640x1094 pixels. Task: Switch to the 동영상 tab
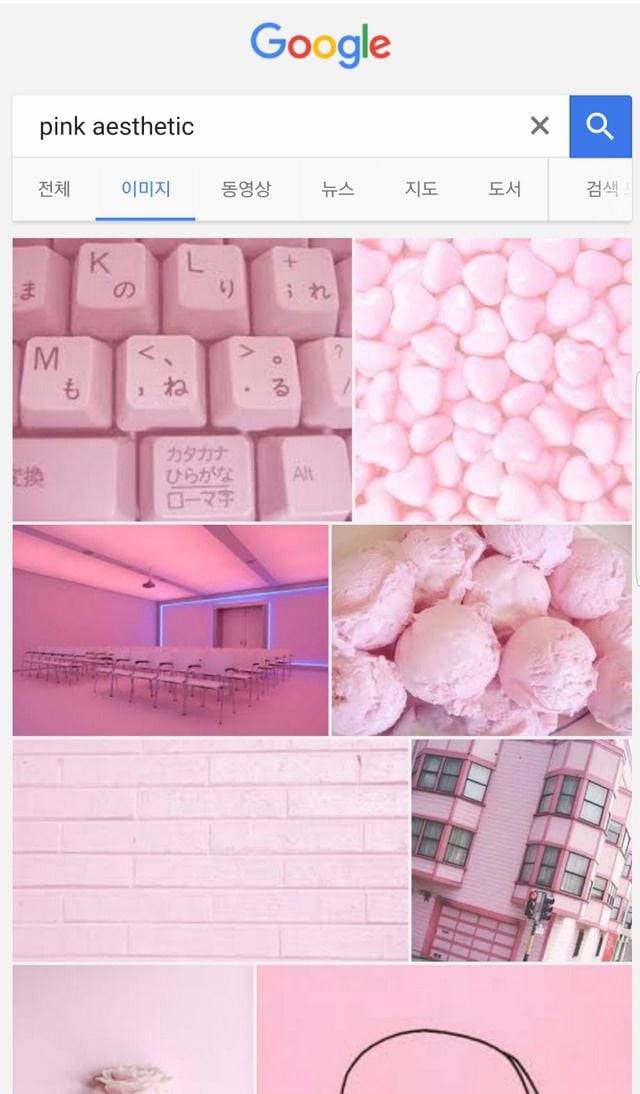click(x=246, y=189)
